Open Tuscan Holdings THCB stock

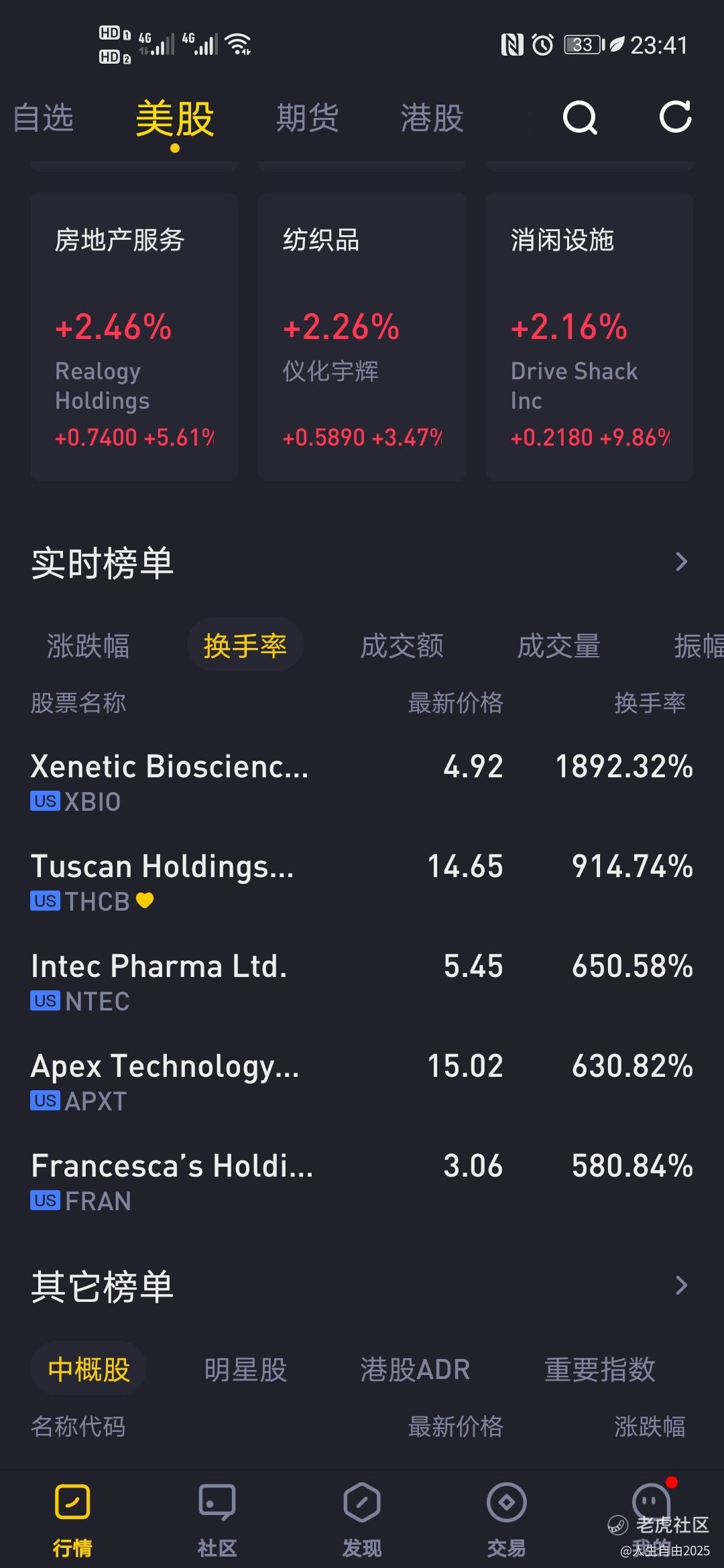coord(362,882)
